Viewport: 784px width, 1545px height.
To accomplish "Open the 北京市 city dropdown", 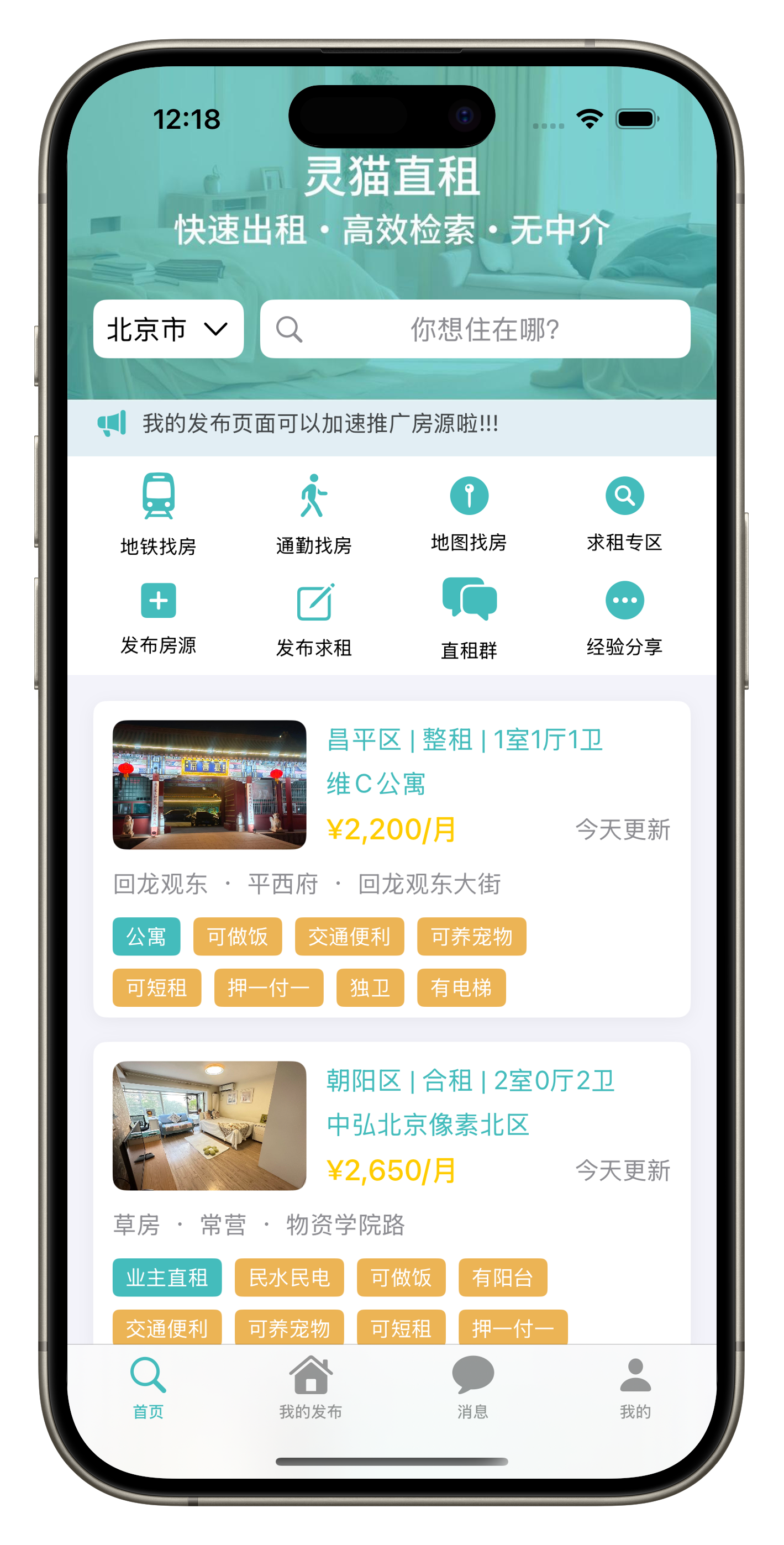I will tap(168, 329).
